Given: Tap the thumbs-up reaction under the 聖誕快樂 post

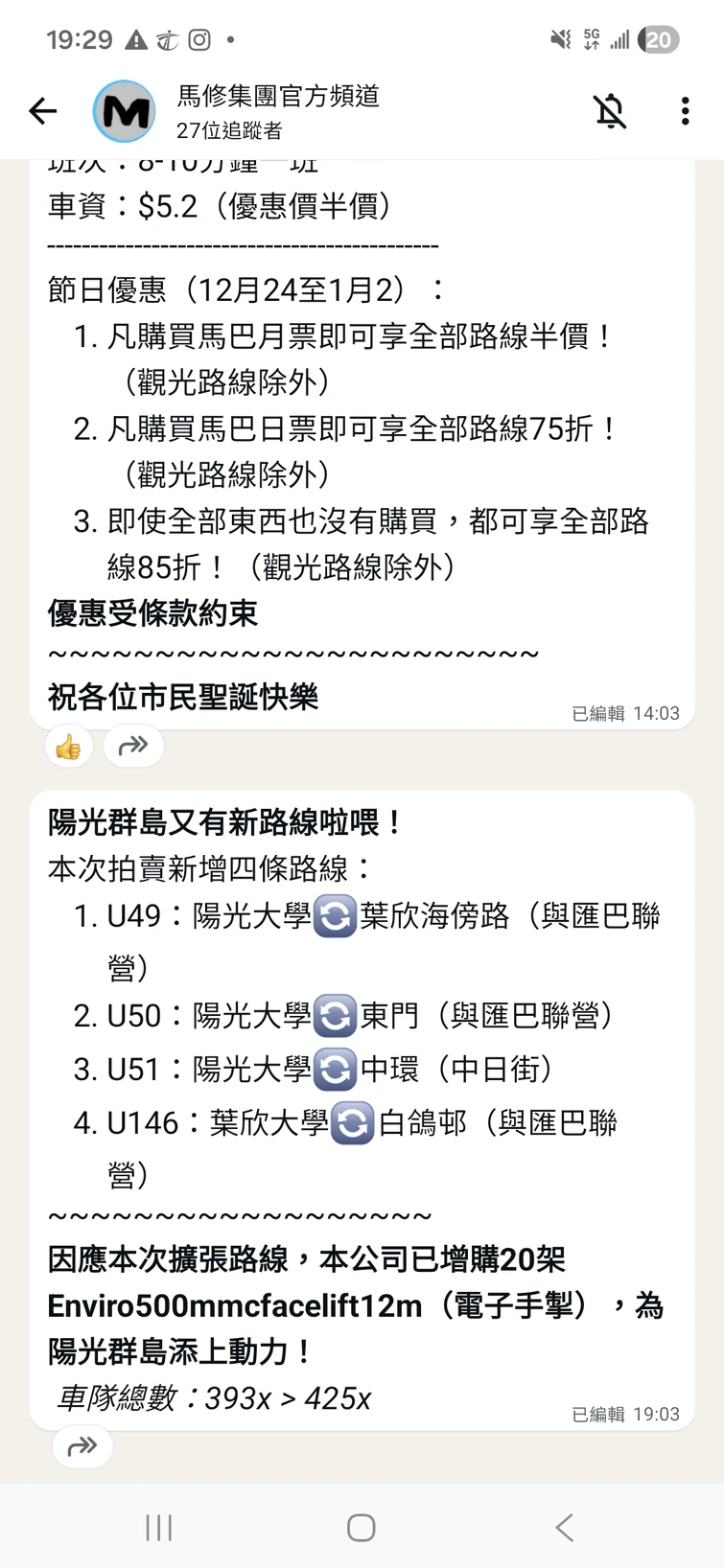Looking at the screenshot, I should [x=69, y=747].
